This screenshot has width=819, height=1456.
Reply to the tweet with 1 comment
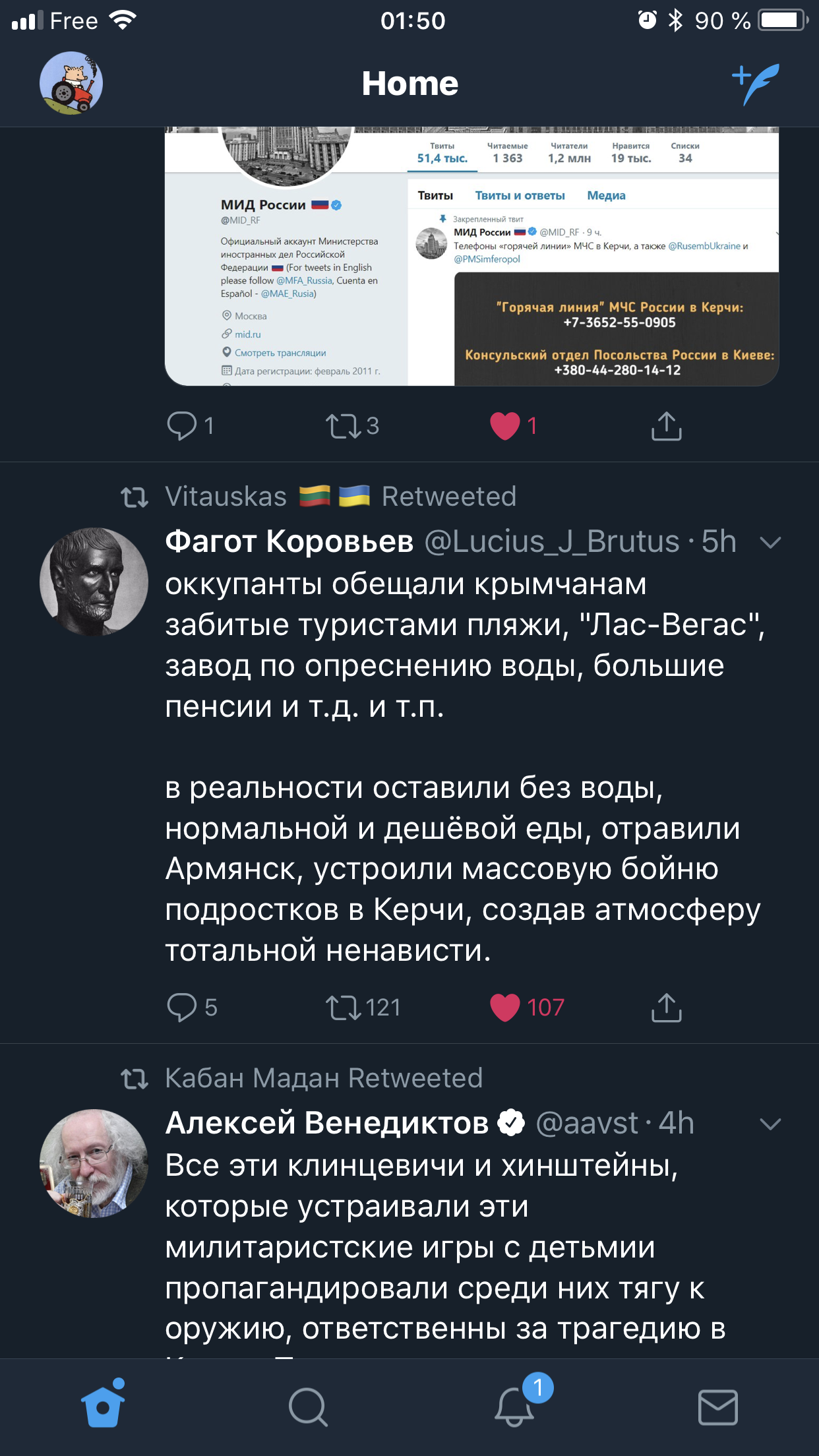click(x=183, y=425)
